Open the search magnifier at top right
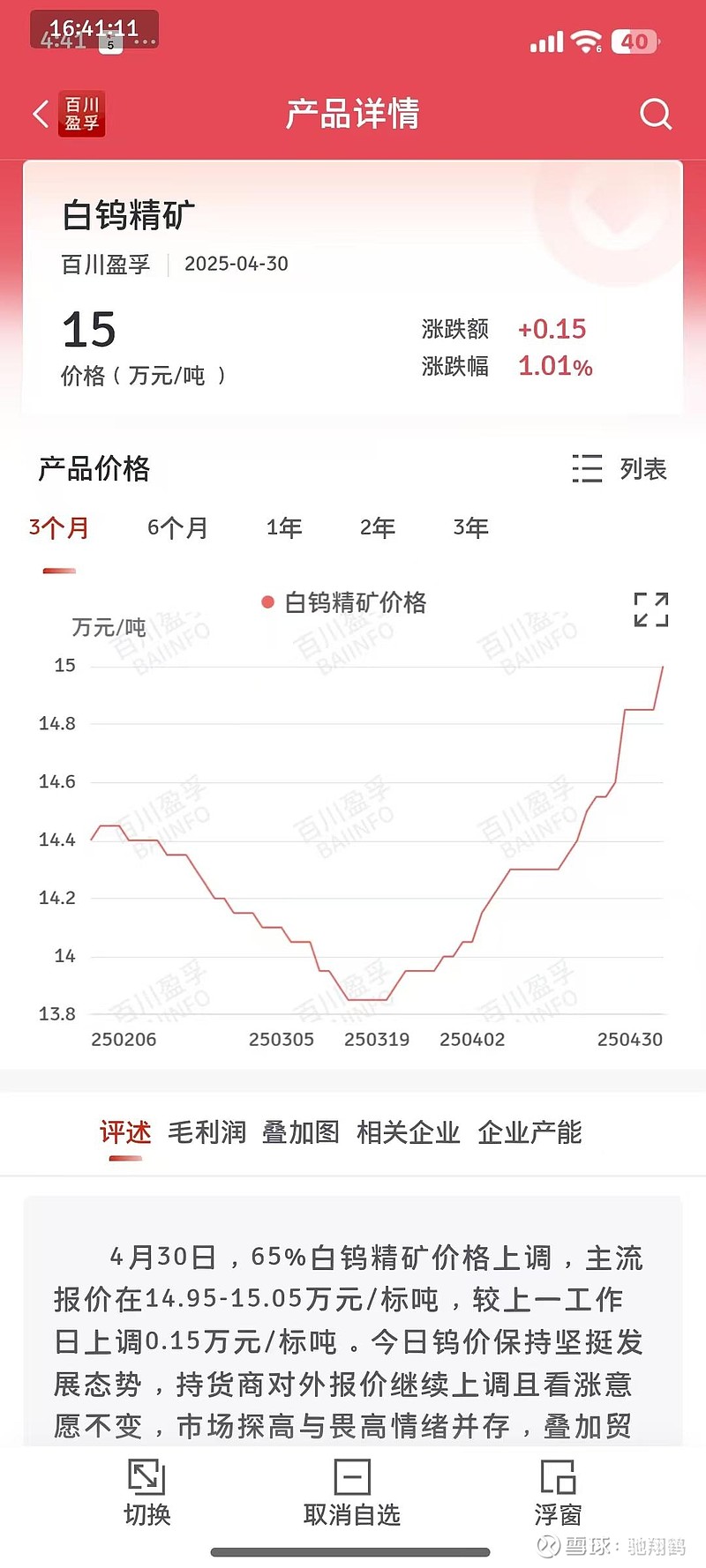The image size is (706, 1568). (655, 114)
